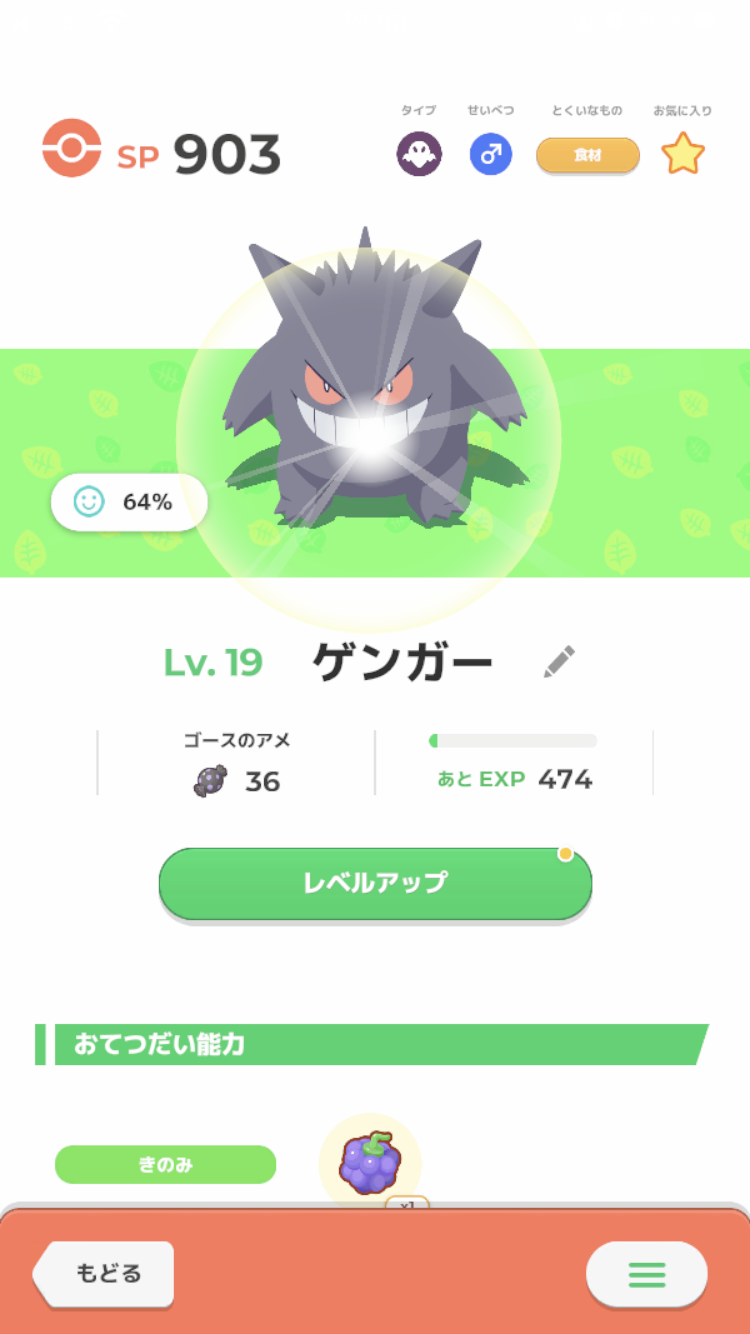Toggle the favorite star icon
Viewport: 750px width, 1334px height.
tap(683, 155)
